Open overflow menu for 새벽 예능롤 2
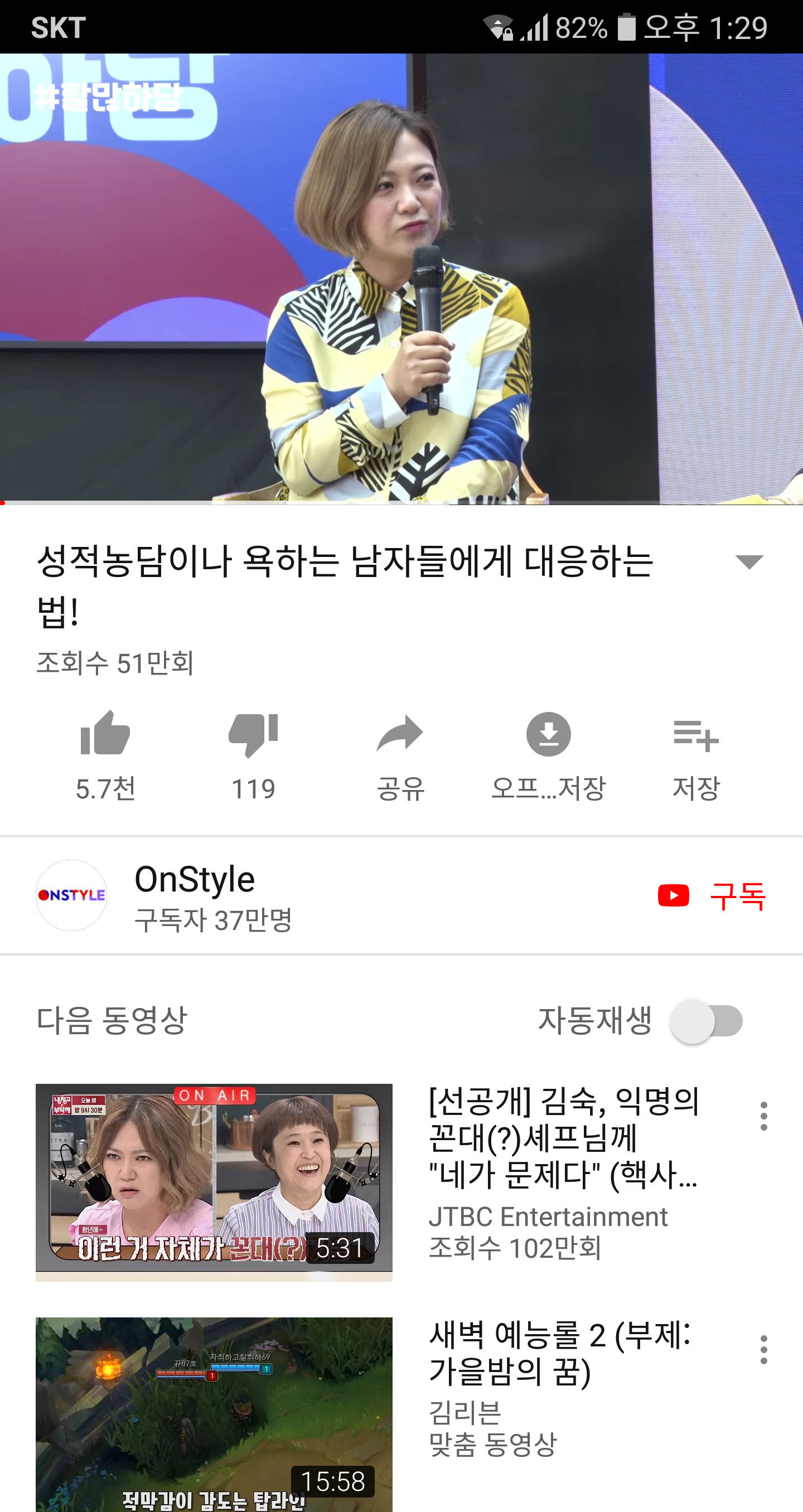803x1512 pixels. click(x=763, y=1349)
